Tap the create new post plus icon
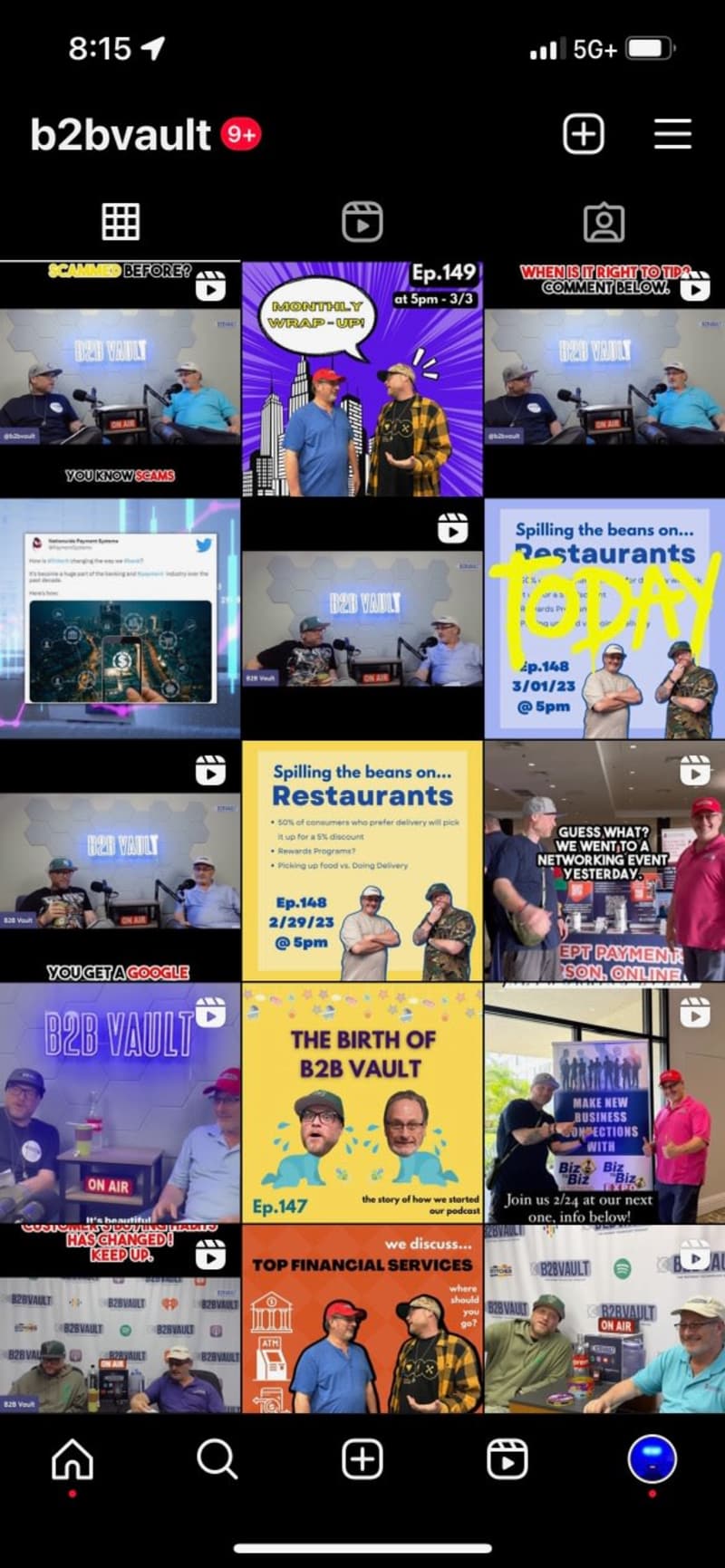This screenshot has width=725, height=1568. pos(583,134)
